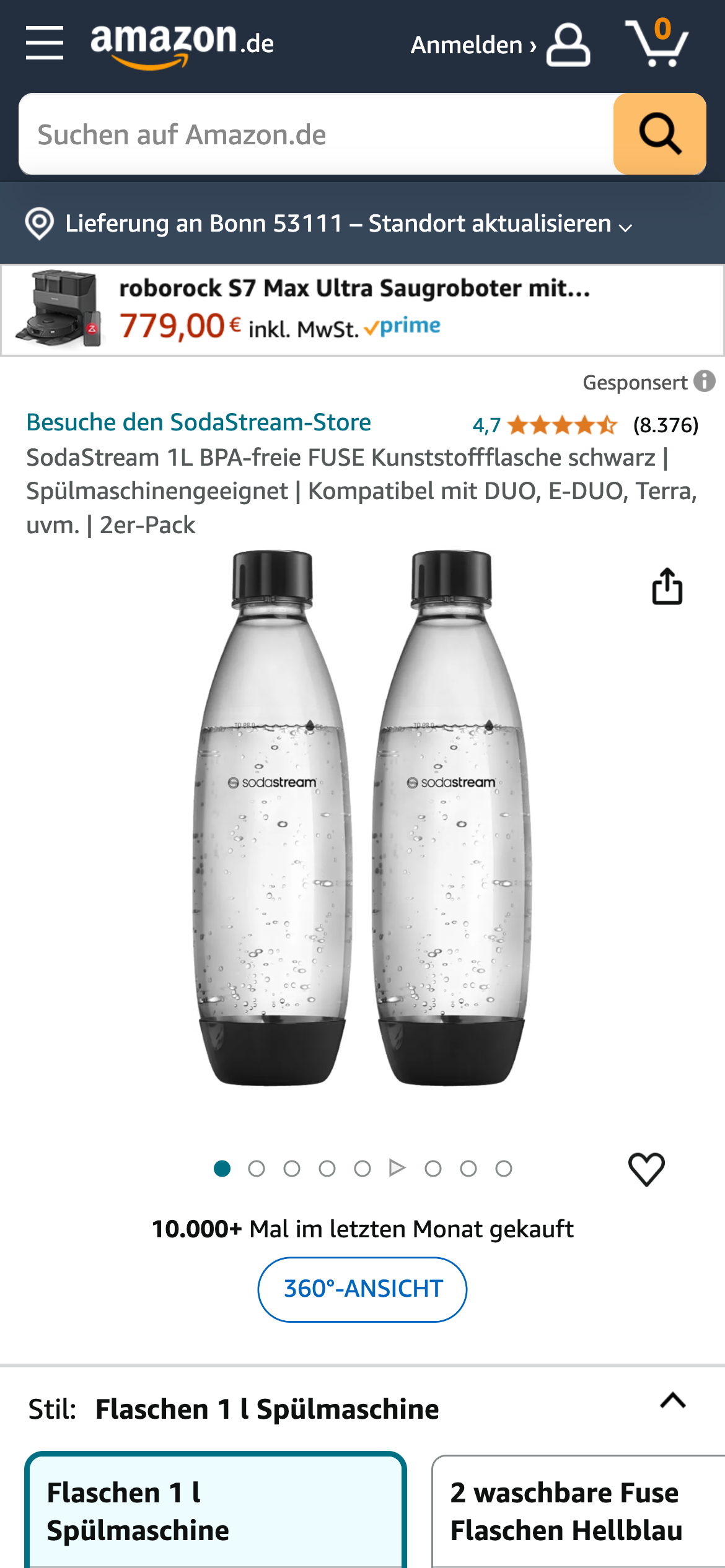Open the 360°-ANSICHT view

click(x=362, y=1289)
